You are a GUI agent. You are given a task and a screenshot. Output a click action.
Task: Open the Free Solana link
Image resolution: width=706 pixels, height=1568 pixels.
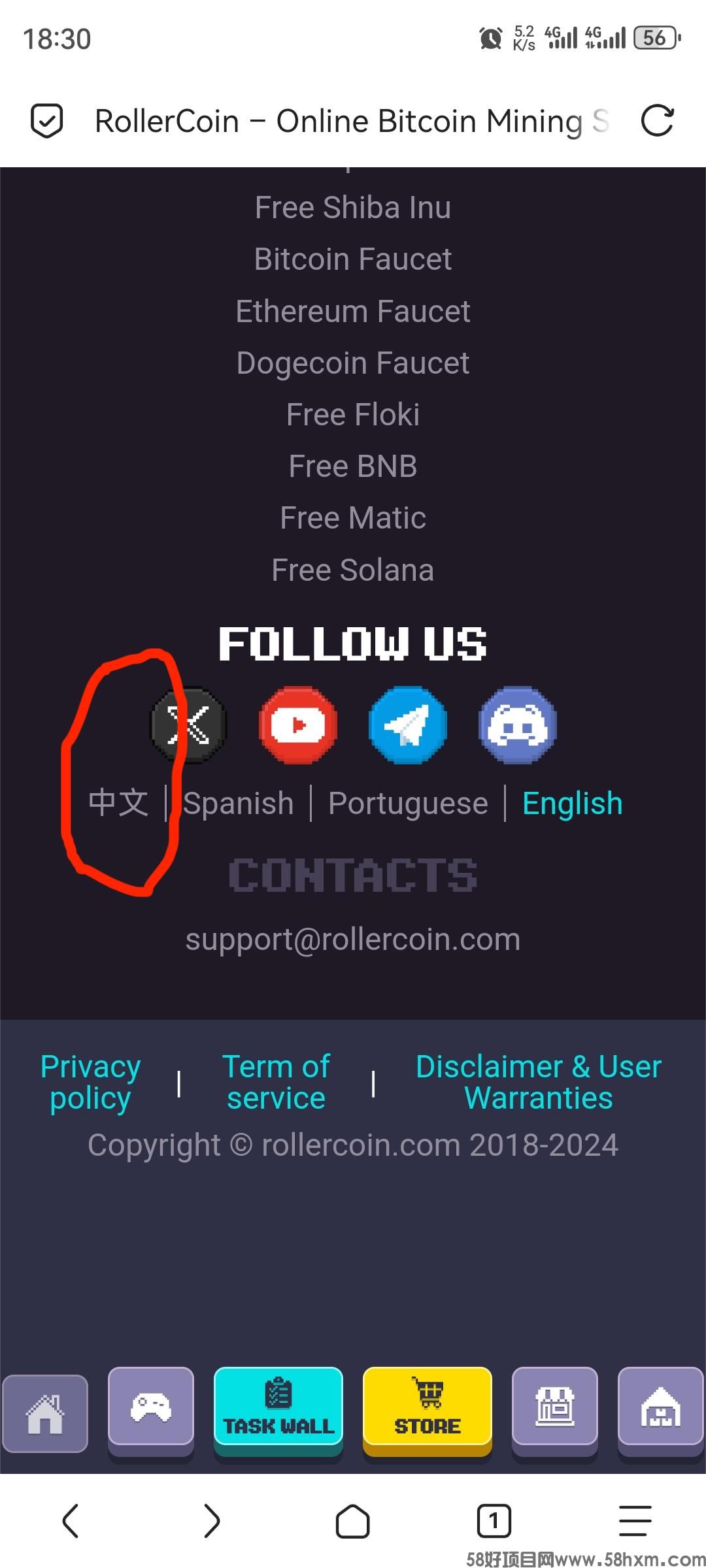[352, 570]
